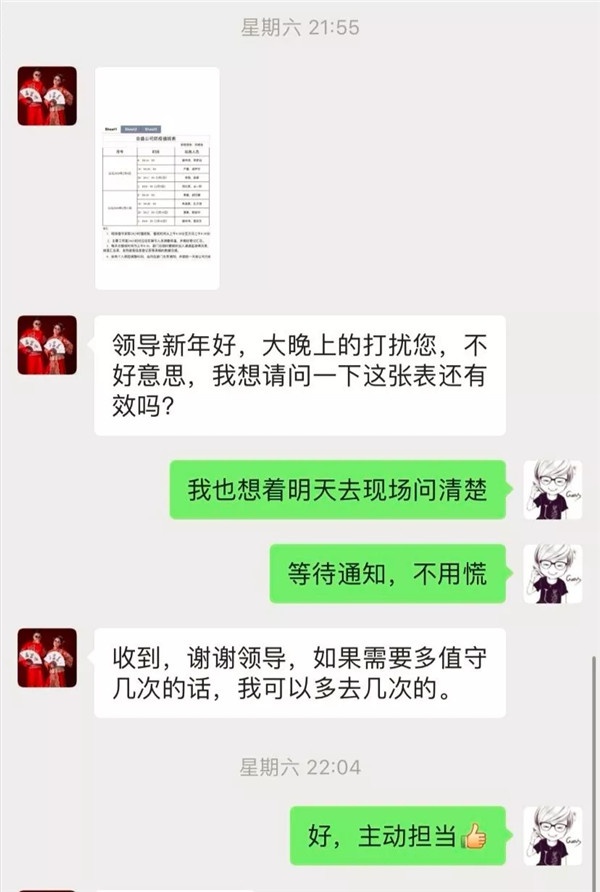Tap avatar beside '好，主动担当' reply
Image resolution: width=600 pixels, height=892 pixels.
coord(552,836)
